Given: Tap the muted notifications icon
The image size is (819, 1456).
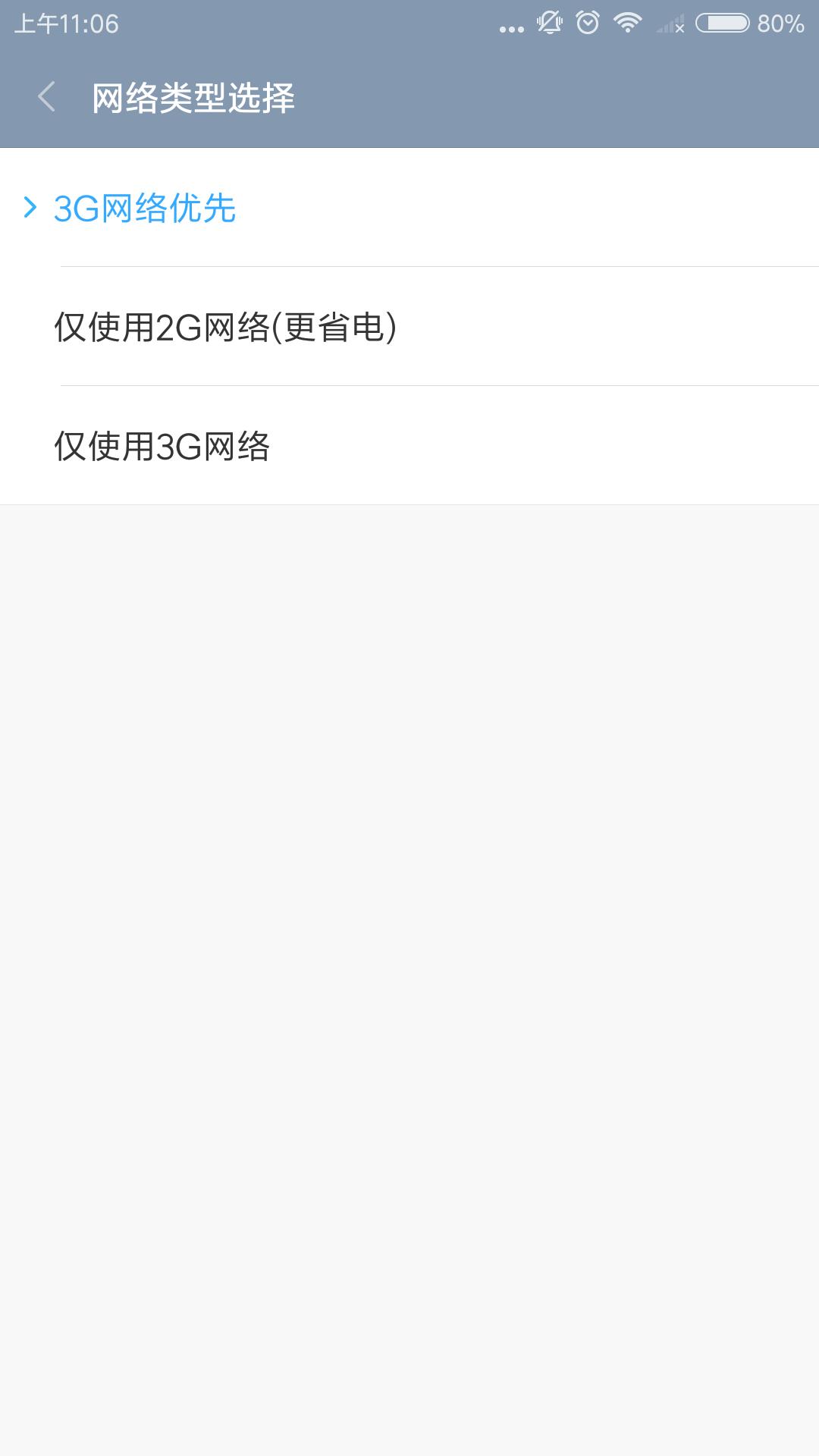Looking at the screenshot, I should (550, 23).
